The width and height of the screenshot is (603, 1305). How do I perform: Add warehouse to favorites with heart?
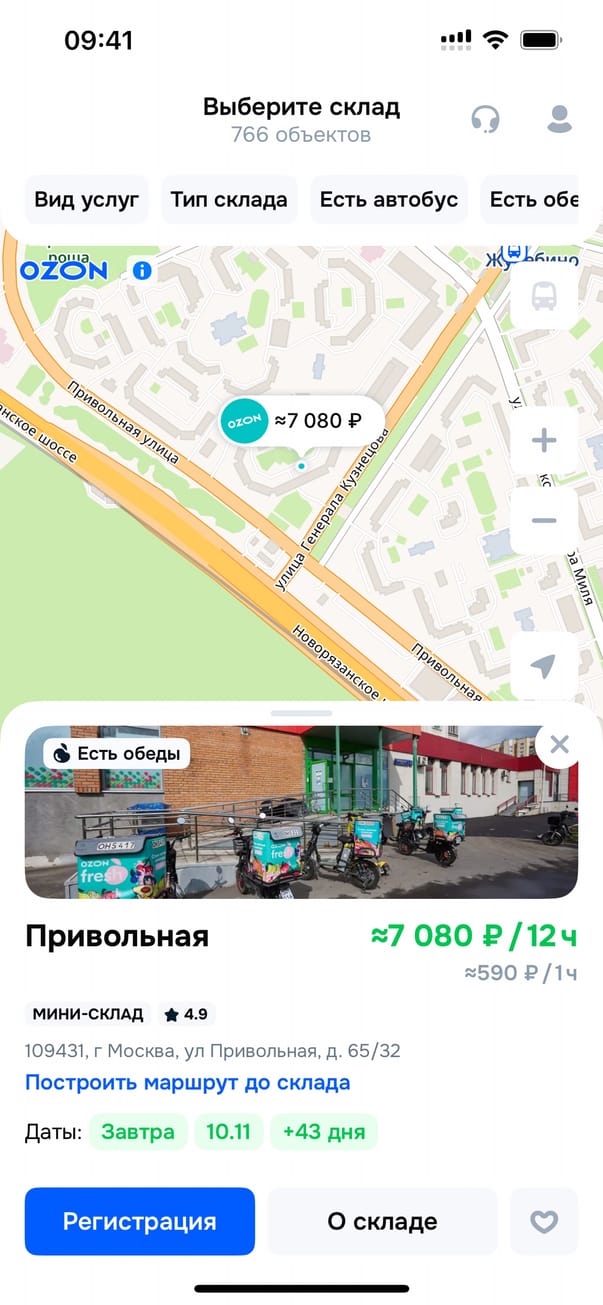(543, 1221)
